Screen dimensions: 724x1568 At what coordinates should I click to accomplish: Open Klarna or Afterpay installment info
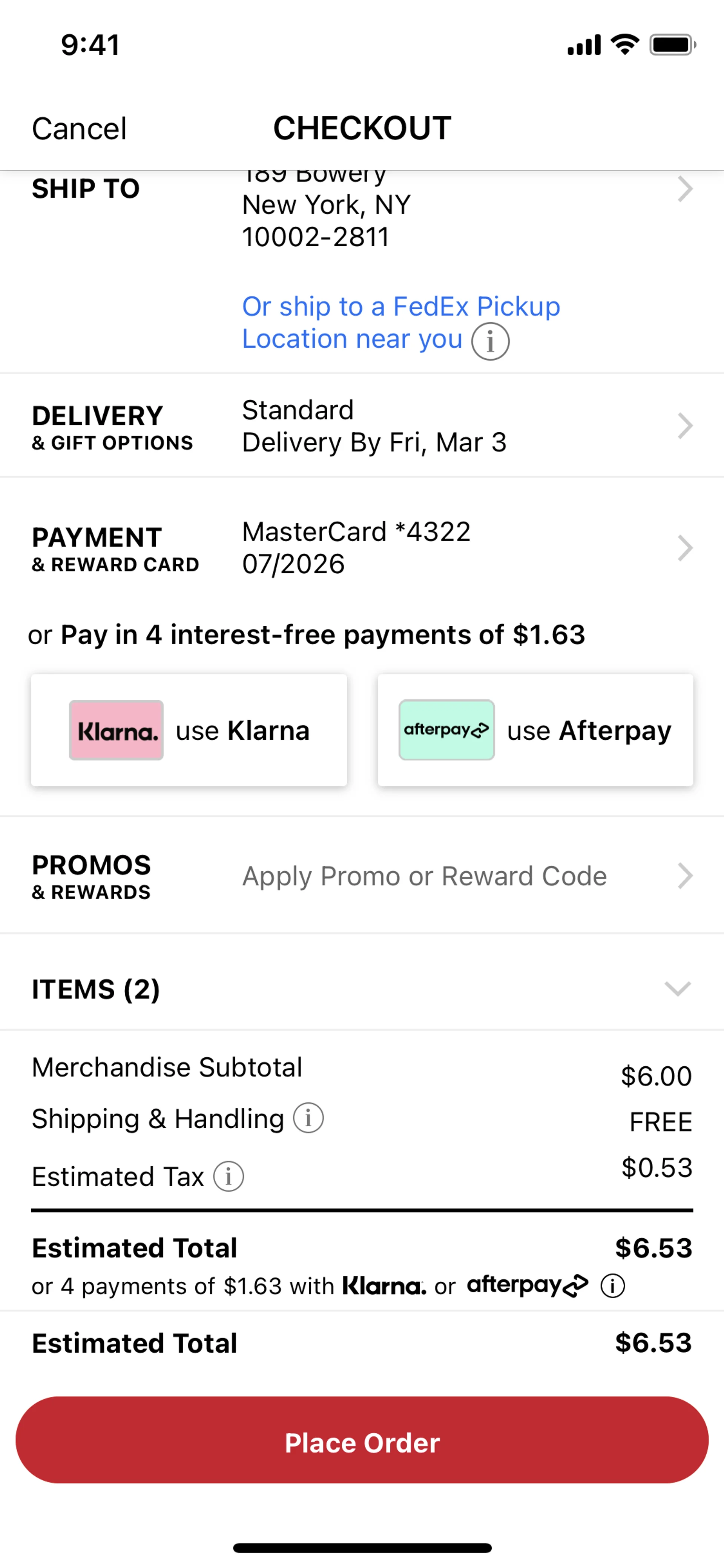[x=612, y=1286]
